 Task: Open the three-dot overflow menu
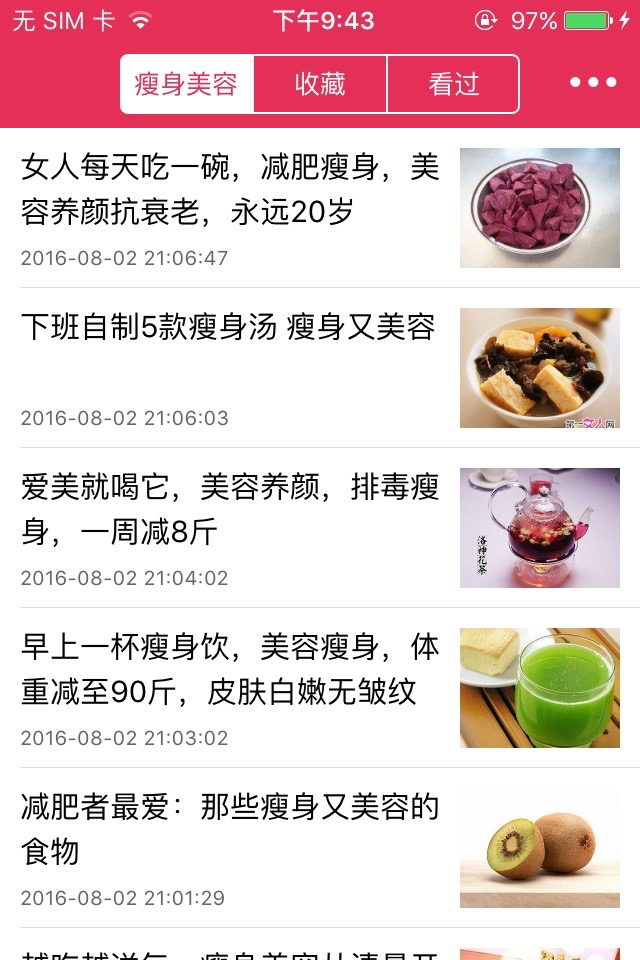point(593,83)
